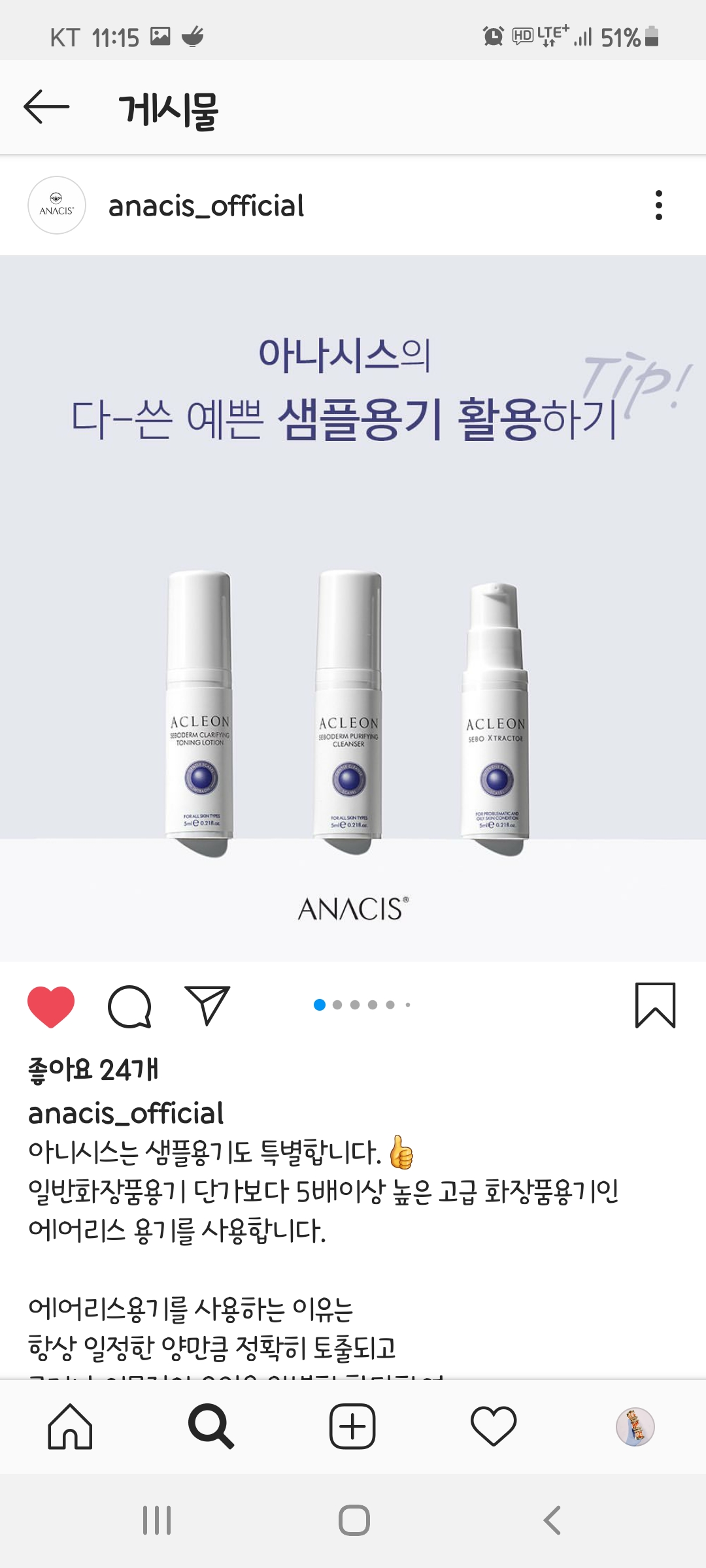Open anacis_official username in the post header
This screenshot has width=706, height=1568.
[206, 206]
